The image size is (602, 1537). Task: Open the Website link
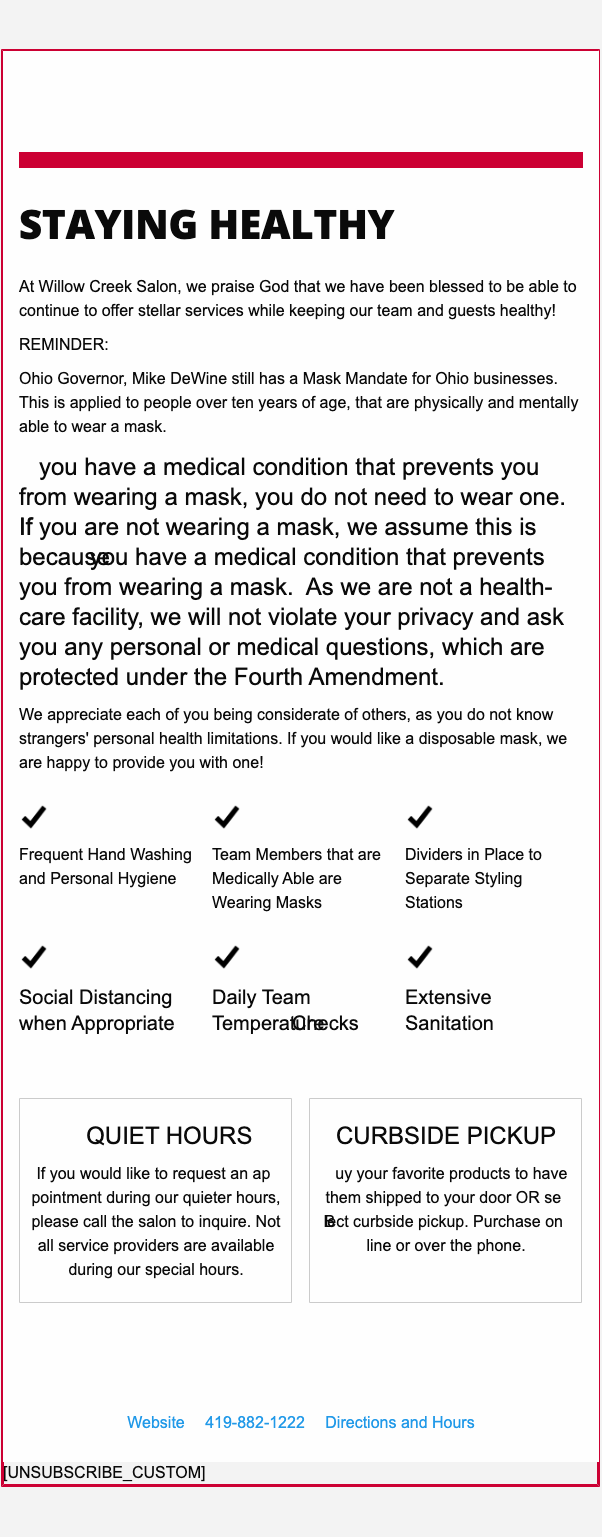pos(155,1422)
